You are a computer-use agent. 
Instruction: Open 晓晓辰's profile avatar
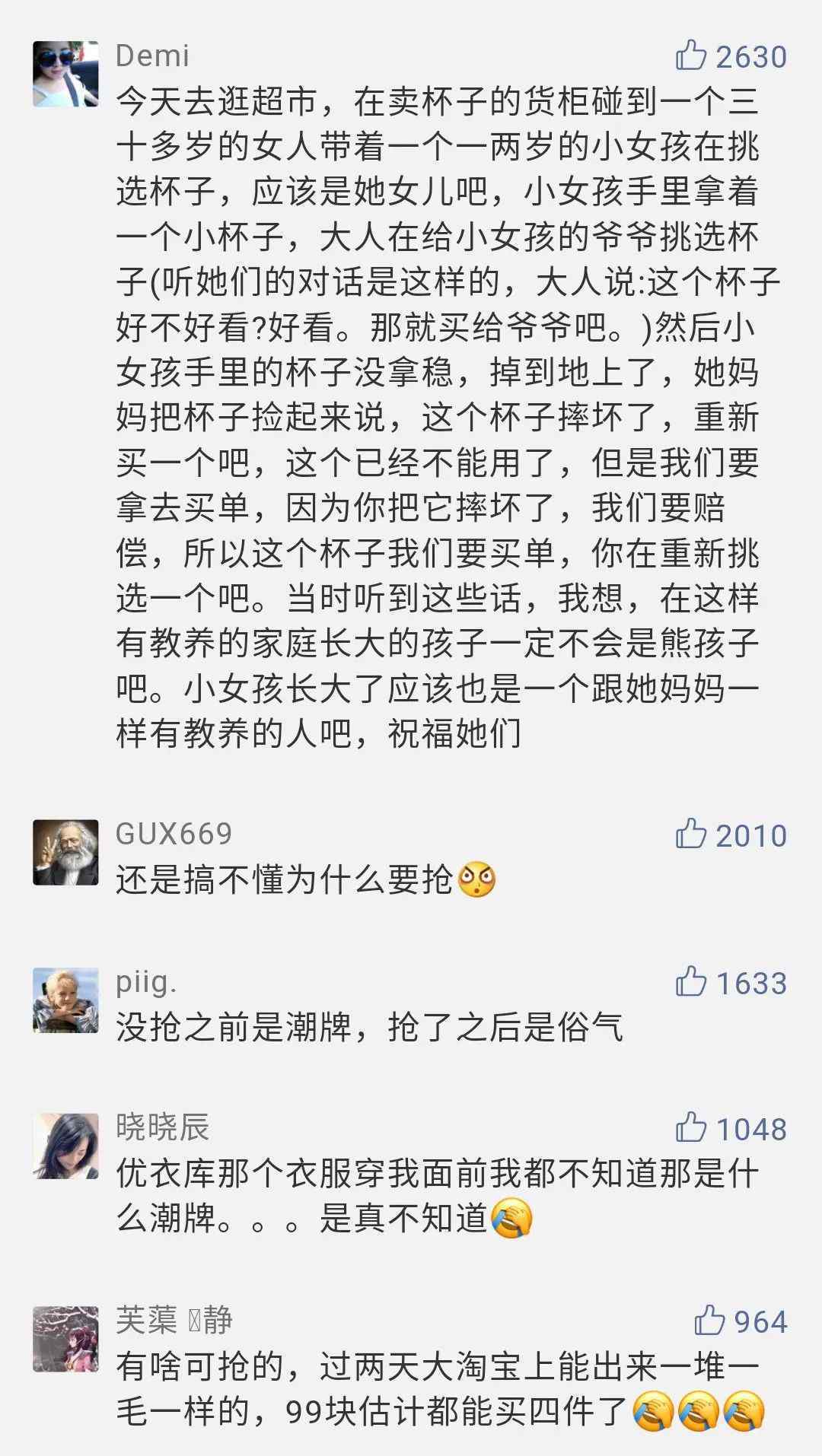click(x=65, y=1146)
